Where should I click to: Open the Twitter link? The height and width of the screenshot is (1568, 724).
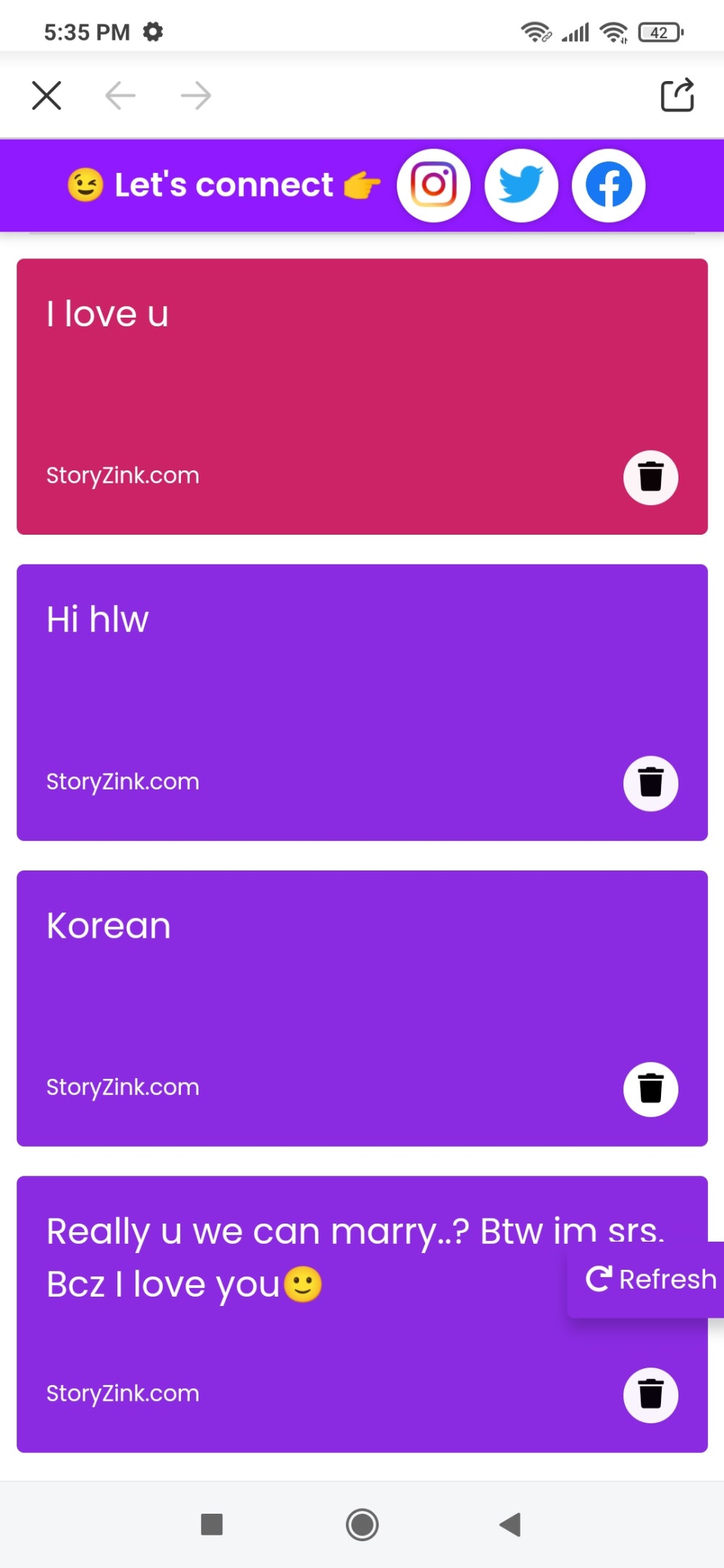521,185
